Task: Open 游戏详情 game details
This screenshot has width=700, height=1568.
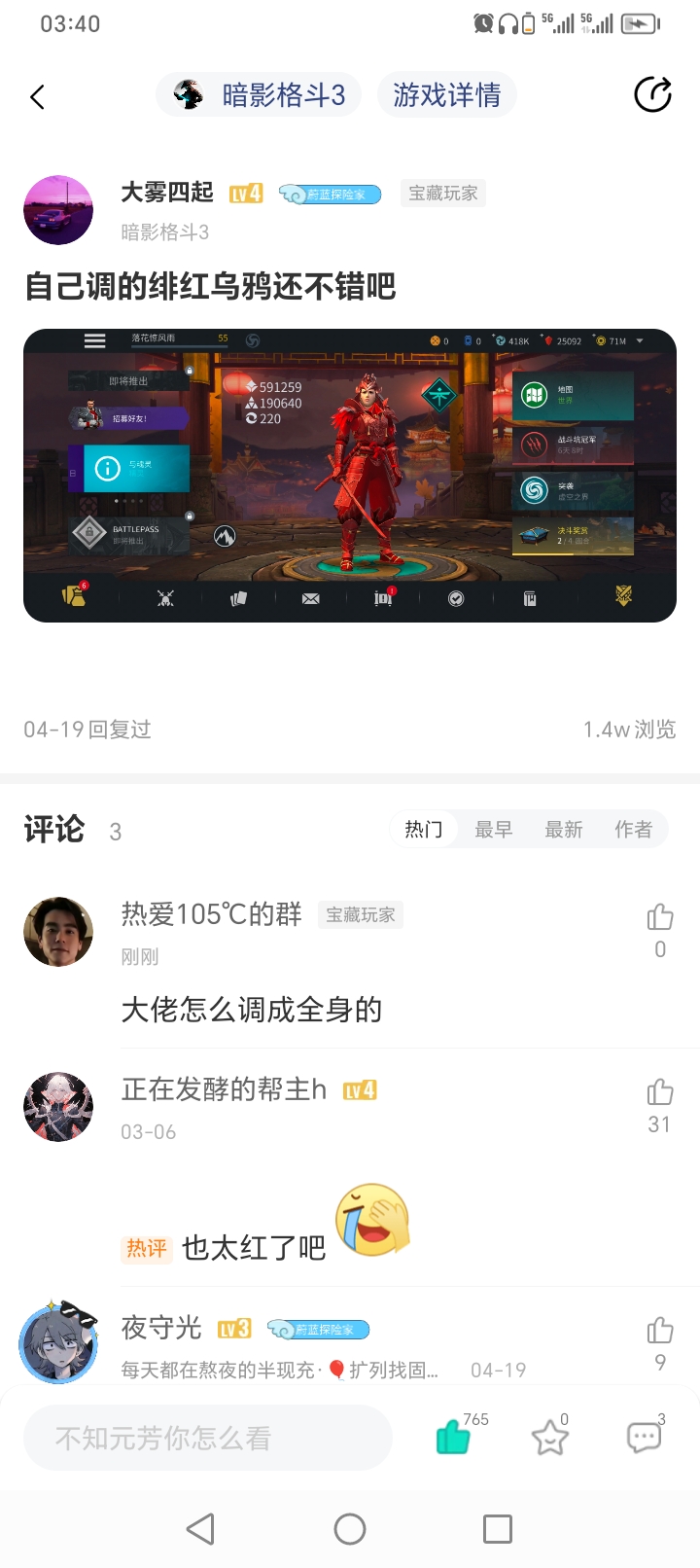Action: click(447, 94)
